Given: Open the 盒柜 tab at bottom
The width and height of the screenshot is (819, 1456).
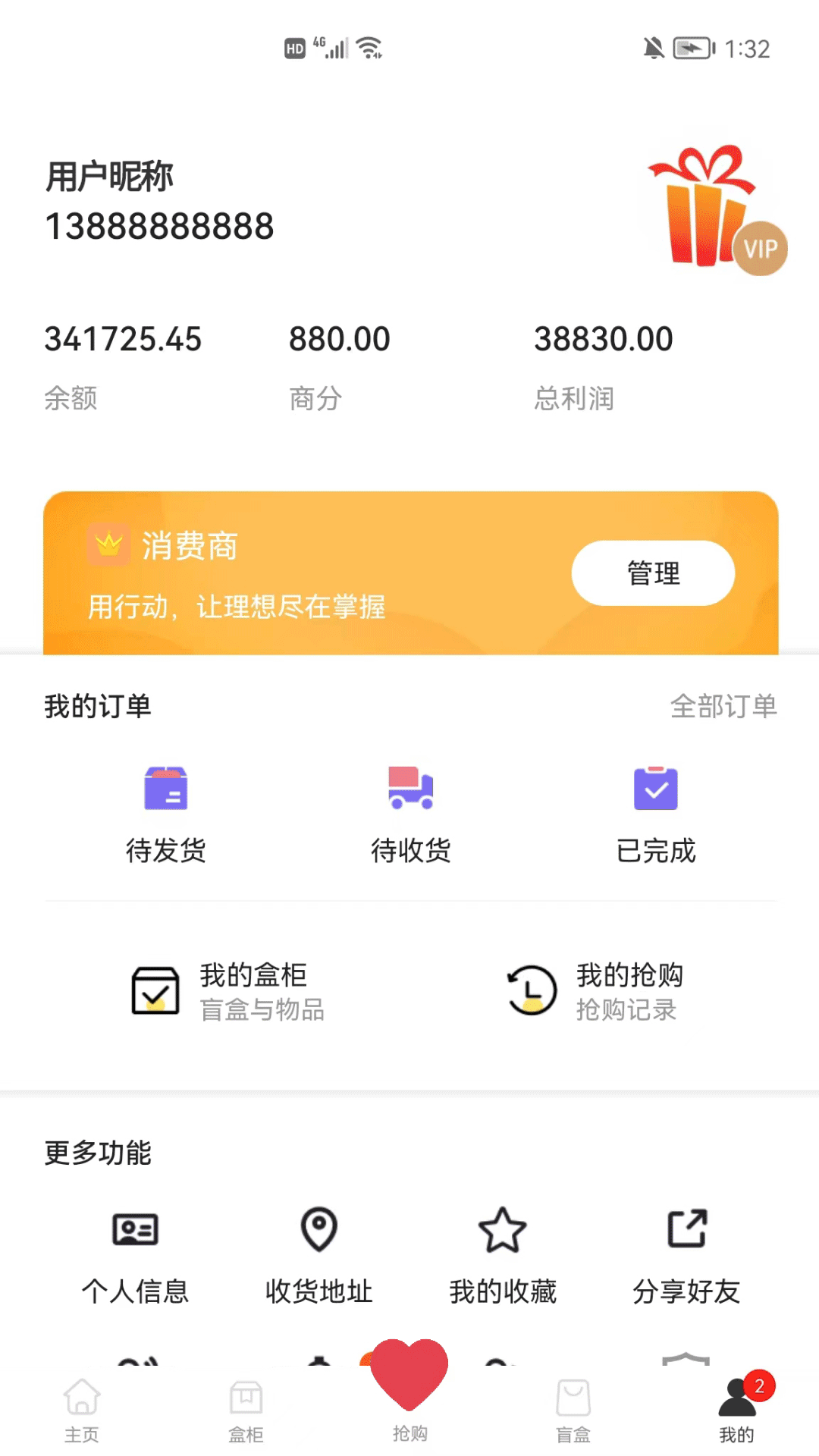Looking at the screenshot, I should click(x=245, y=1410).
